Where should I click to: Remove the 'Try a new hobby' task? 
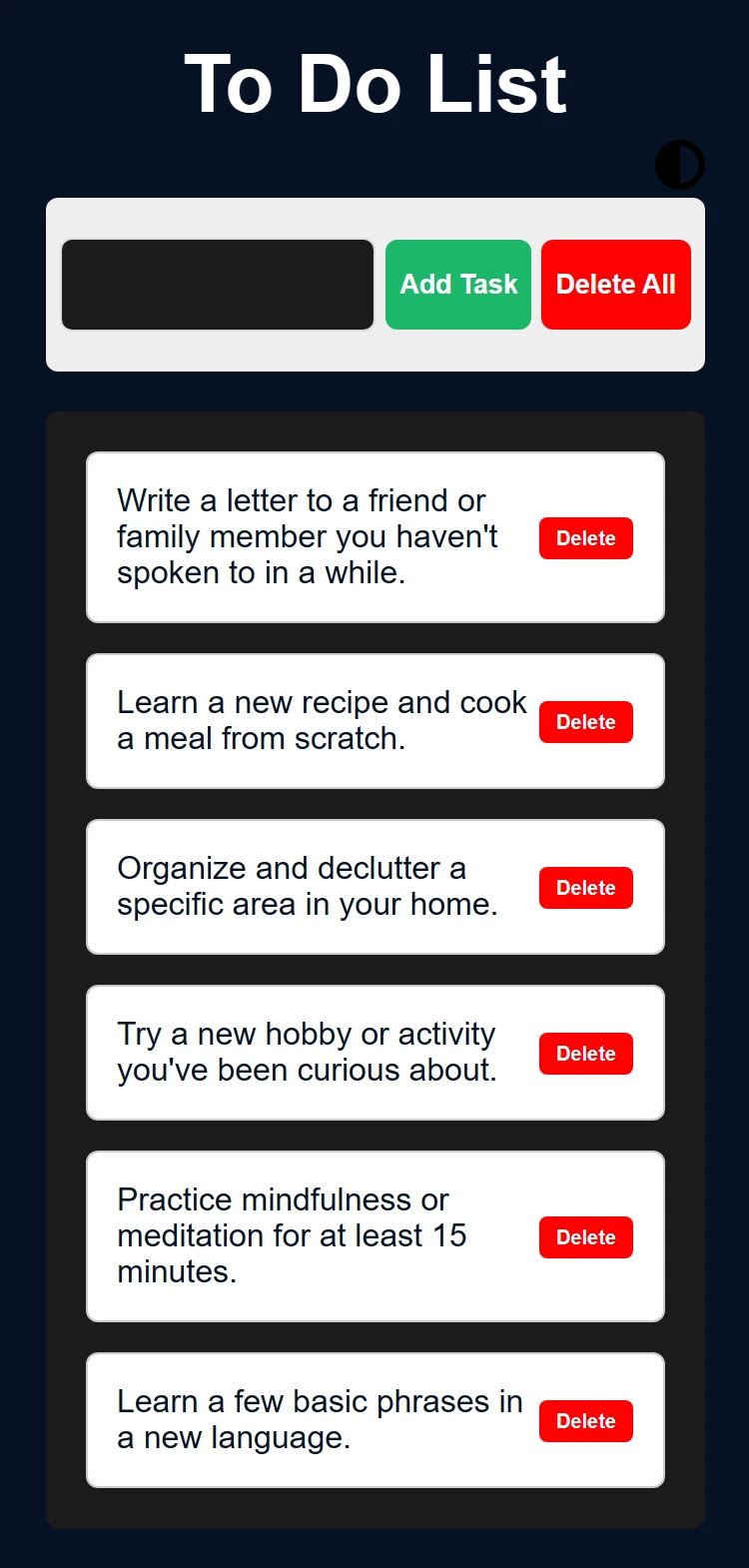pyautogui.click(x=586, y=1054)
